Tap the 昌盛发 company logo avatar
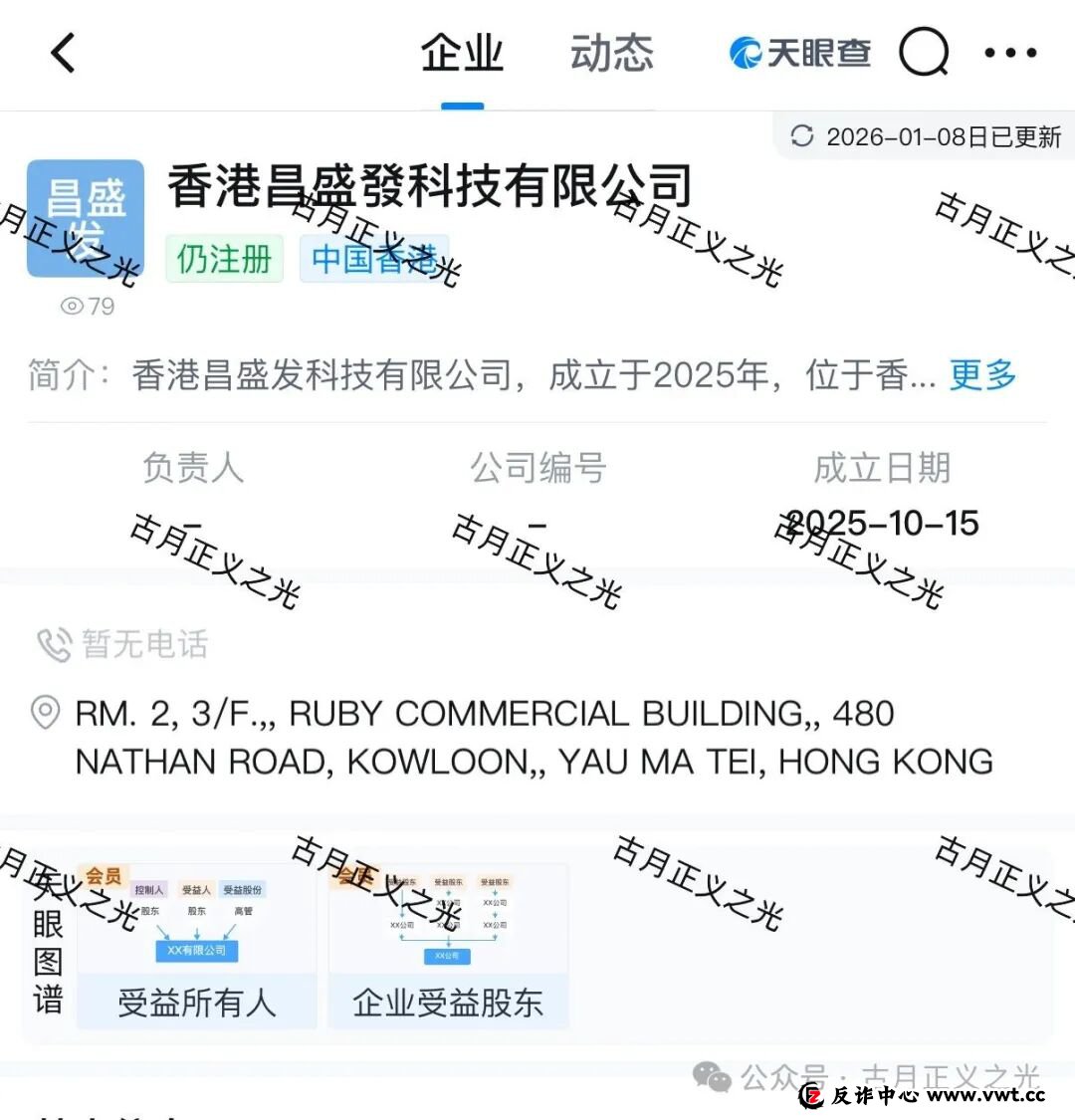Viewport: 1075px width, 1120px height. pos(85,218)
